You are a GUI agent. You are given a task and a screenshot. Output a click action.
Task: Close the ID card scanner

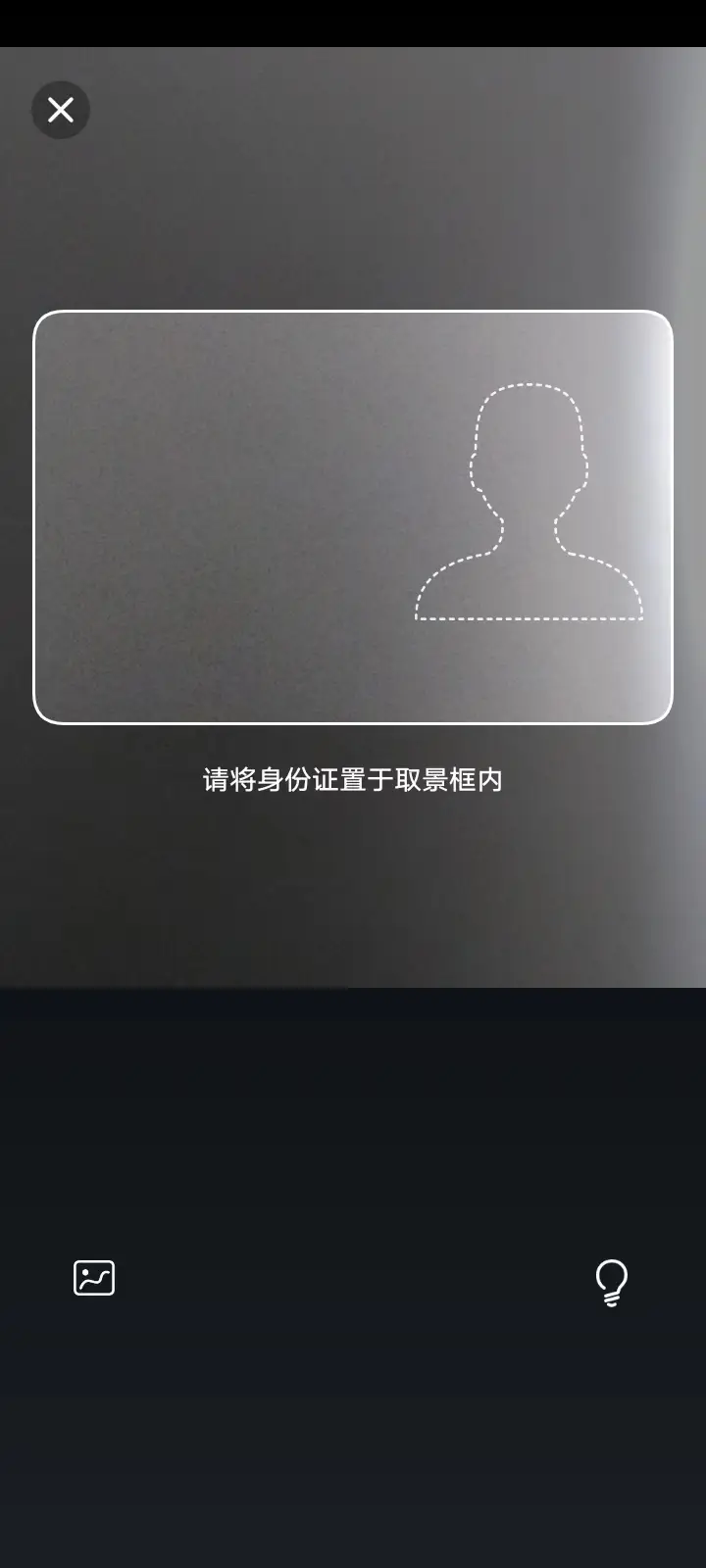61,110
